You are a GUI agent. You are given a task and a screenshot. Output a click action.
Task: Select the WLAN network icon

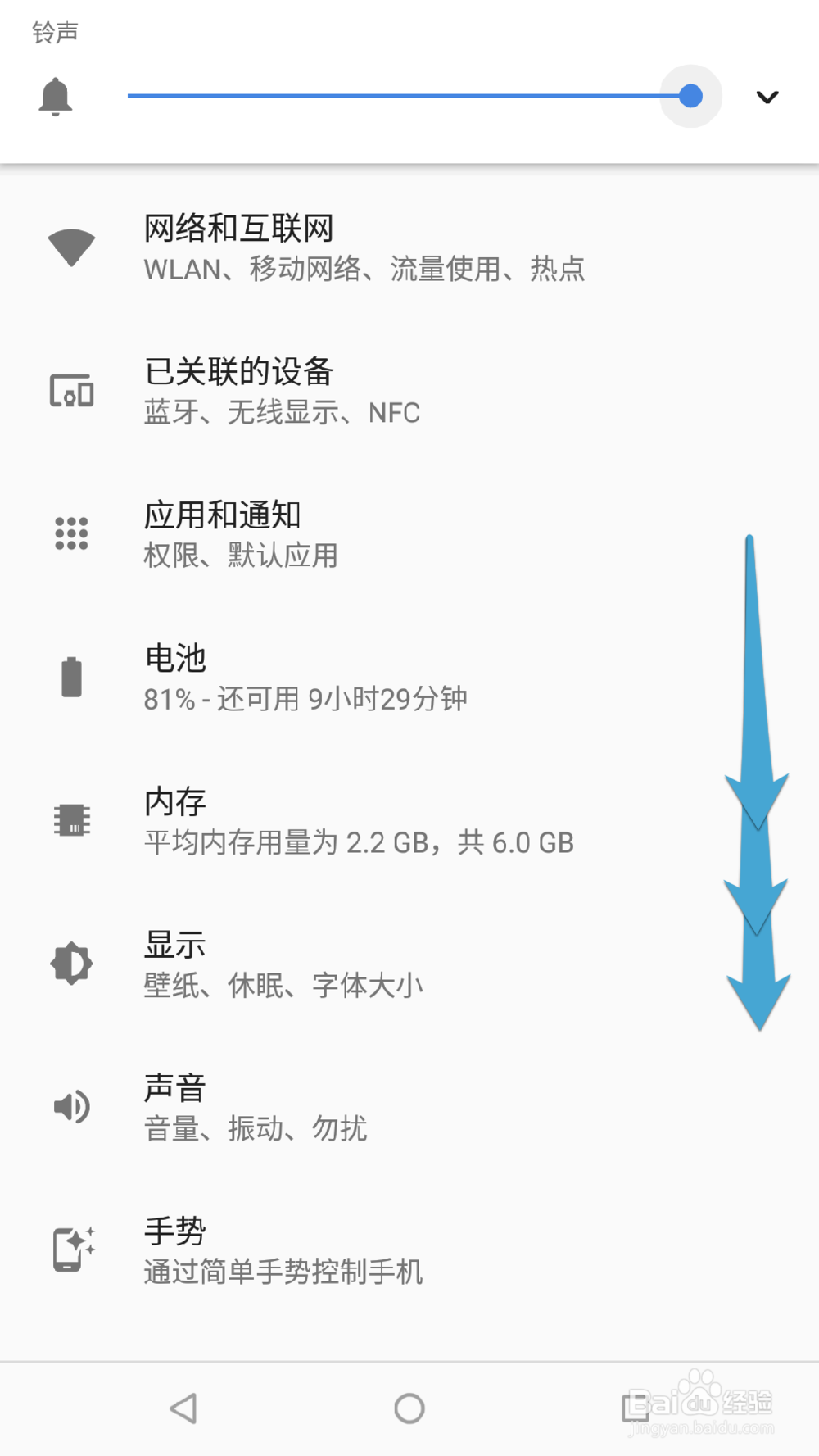click(x=72, y=246)
